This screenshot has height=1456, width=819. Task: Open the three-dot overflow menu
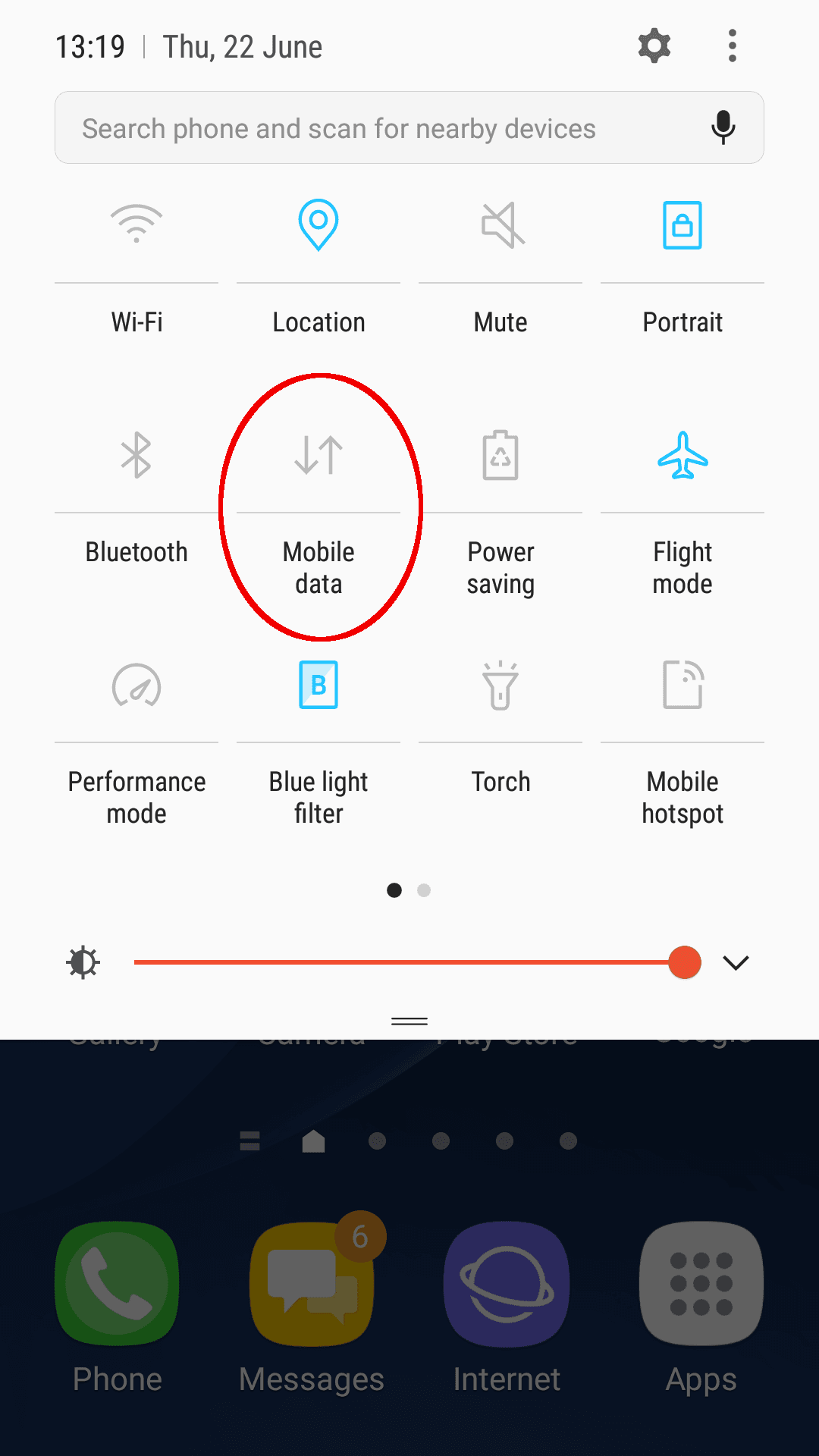(x=732, y=46)
